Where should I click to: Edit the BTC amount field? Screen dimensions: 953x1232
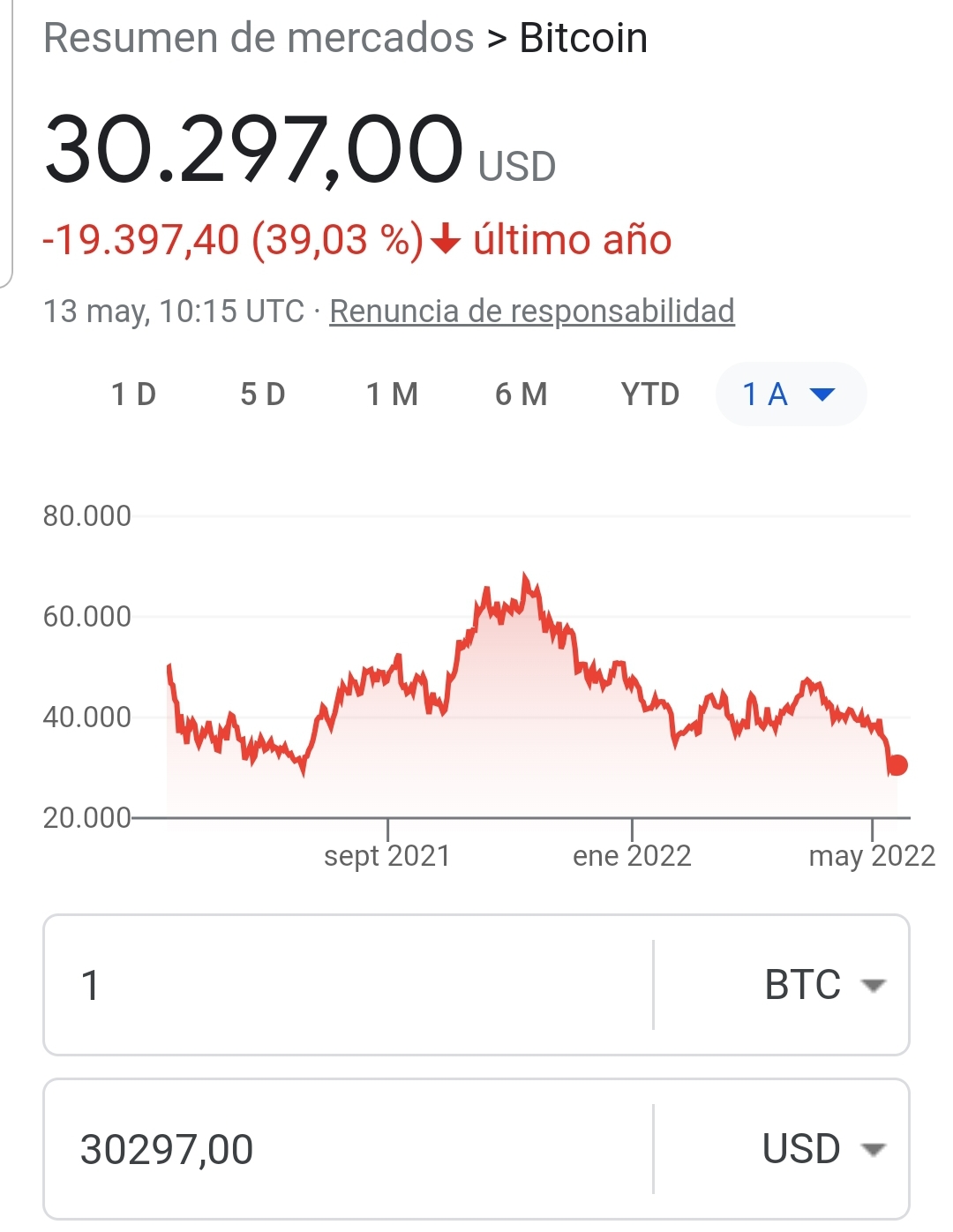(349, 985)
